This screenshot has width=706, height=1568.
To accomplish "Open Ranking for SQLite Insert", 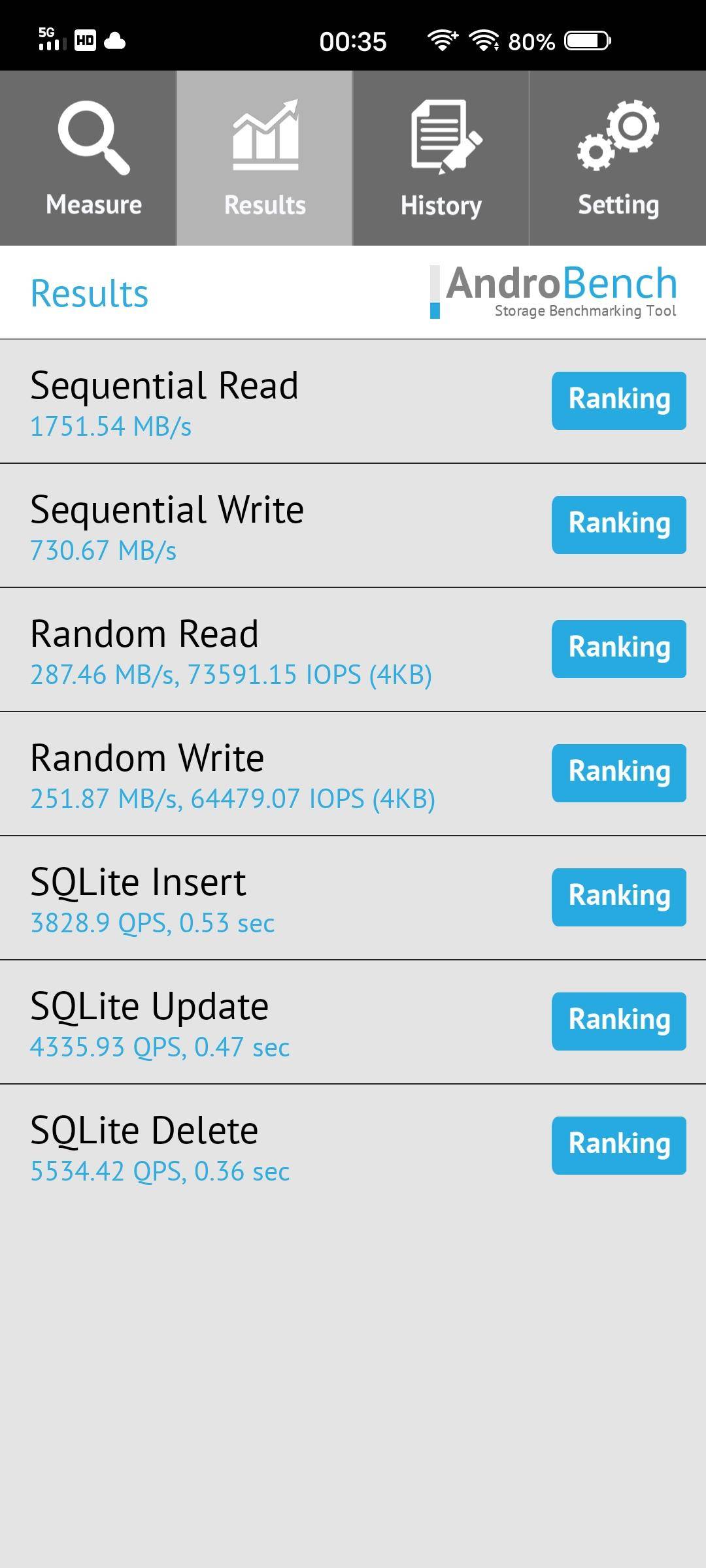I will (x=618, y=896).
